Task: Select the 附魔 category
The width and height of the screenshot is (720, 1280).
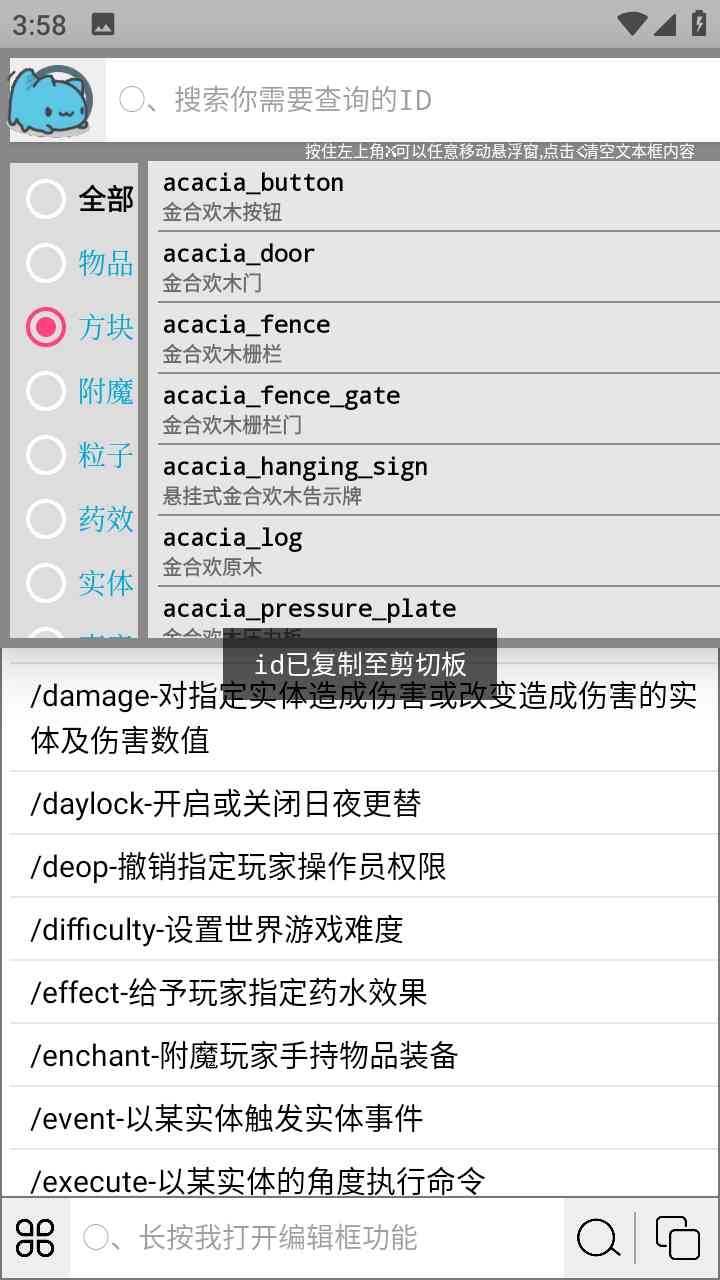Action: click(x=78, y=391)
